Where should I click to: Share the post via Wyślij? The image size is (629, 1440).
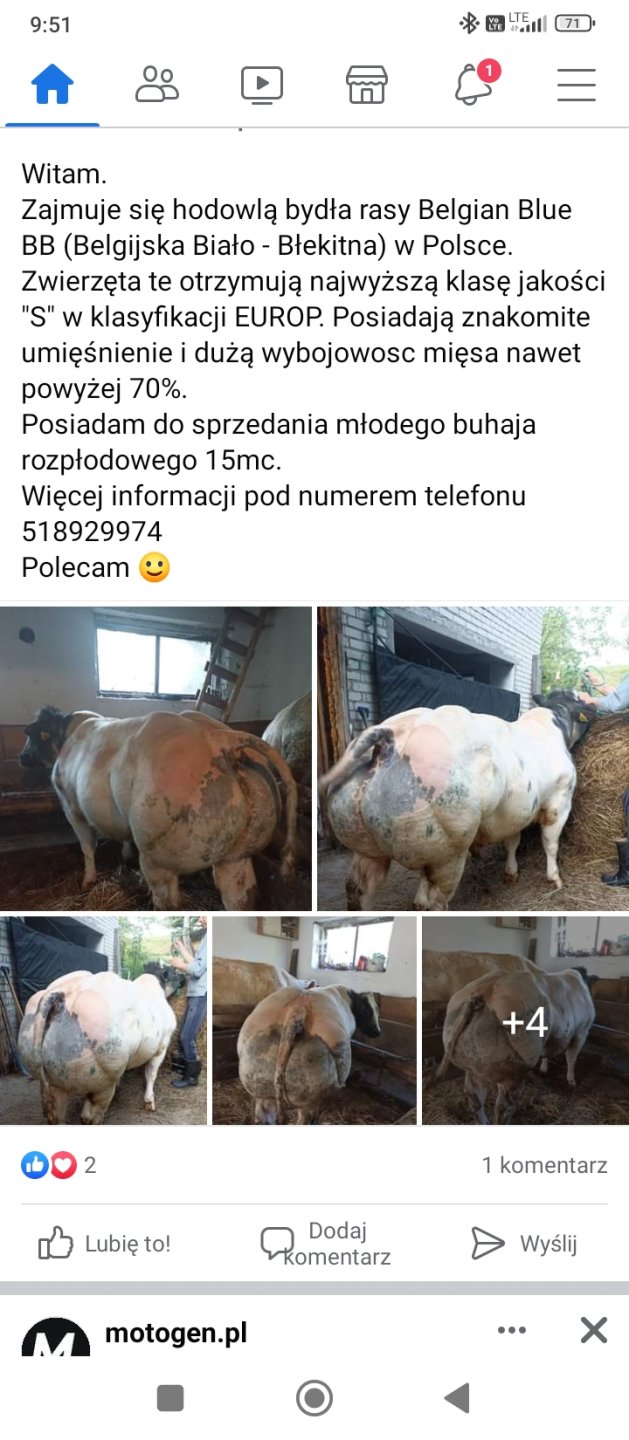coord(525,1244)
